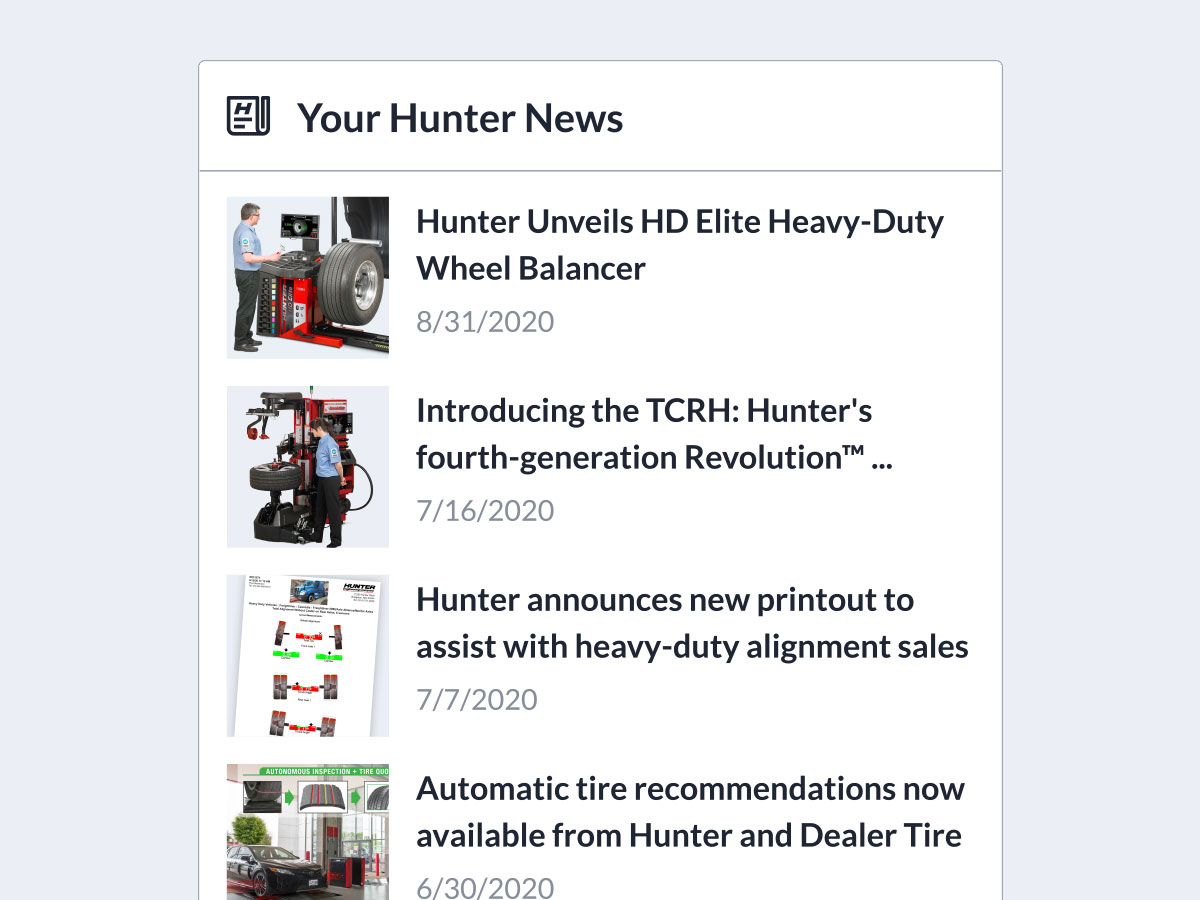
Task: View the automatic tire recommendations article
Action: [689, 811]
